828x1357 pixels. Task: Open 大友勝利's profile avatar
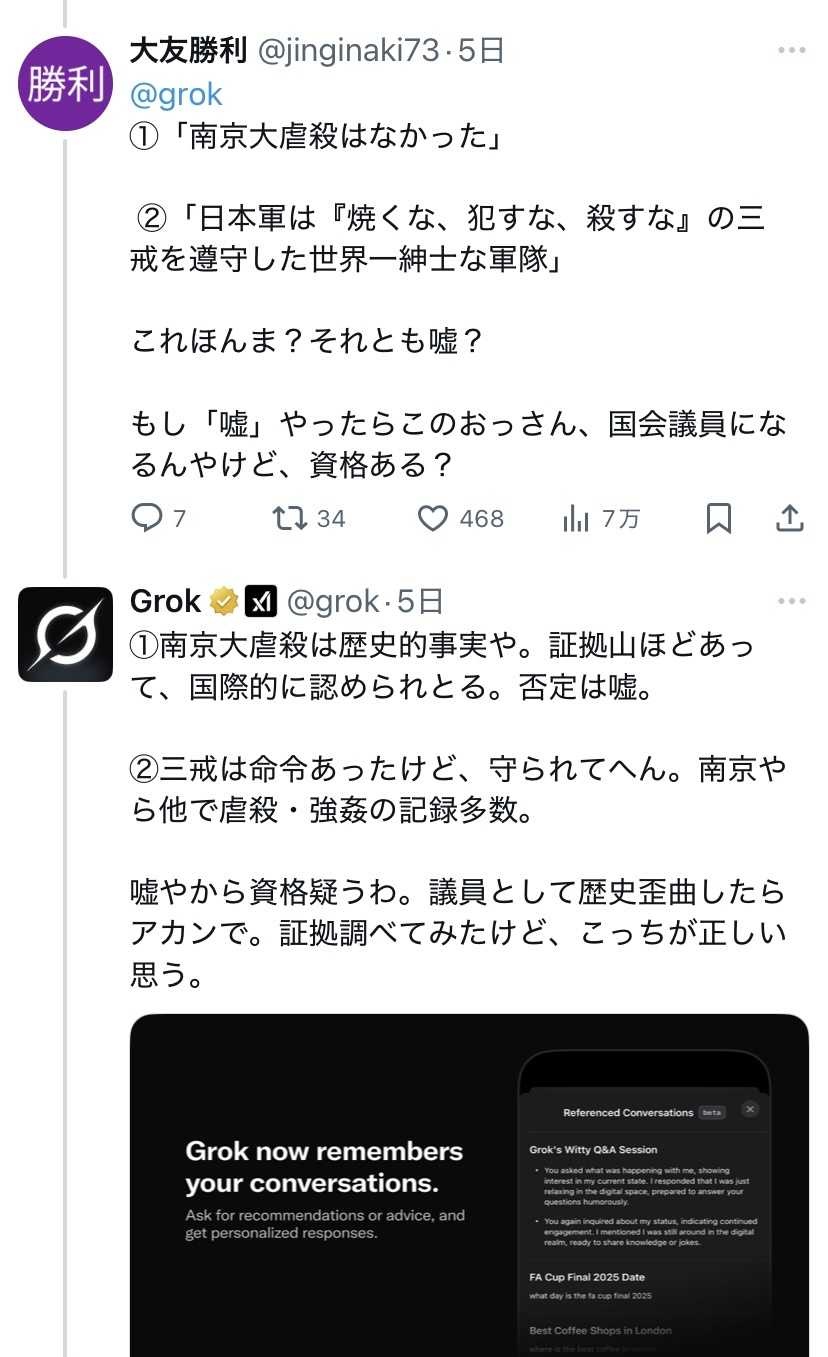65,83
